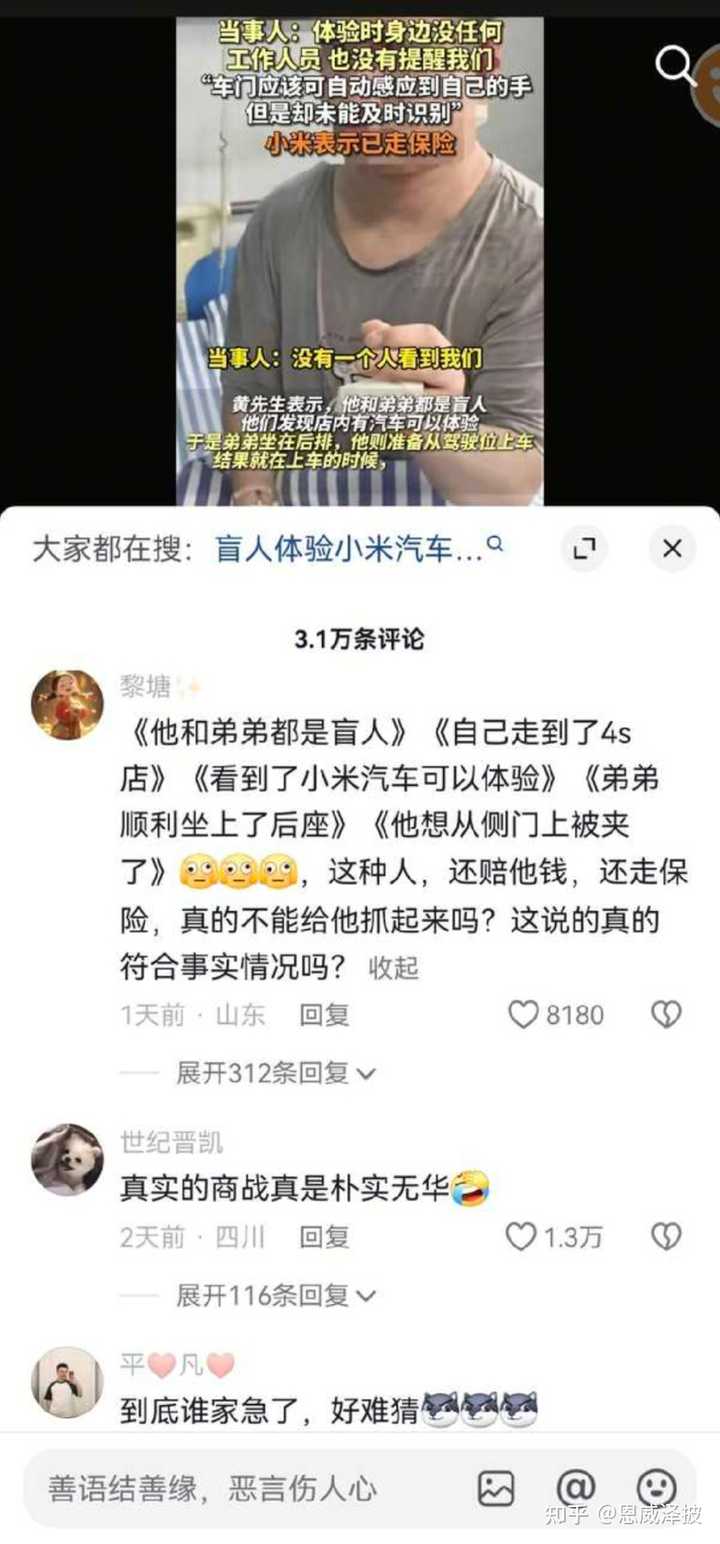Expand 312 replies under 黎塘's comment
Screen dimensions: 720x1544
click(x=275, y=1073)
